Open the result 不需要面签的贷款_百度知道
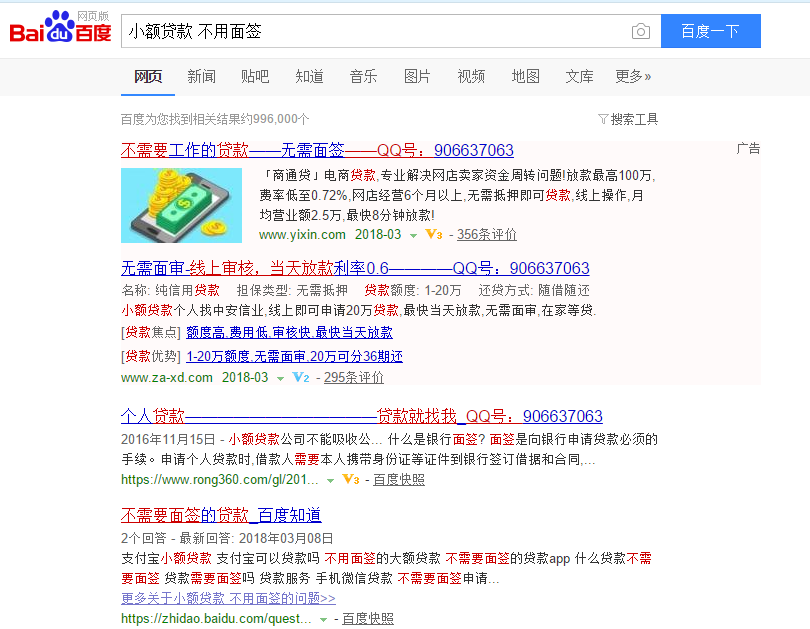 click(x=221, y=515)
